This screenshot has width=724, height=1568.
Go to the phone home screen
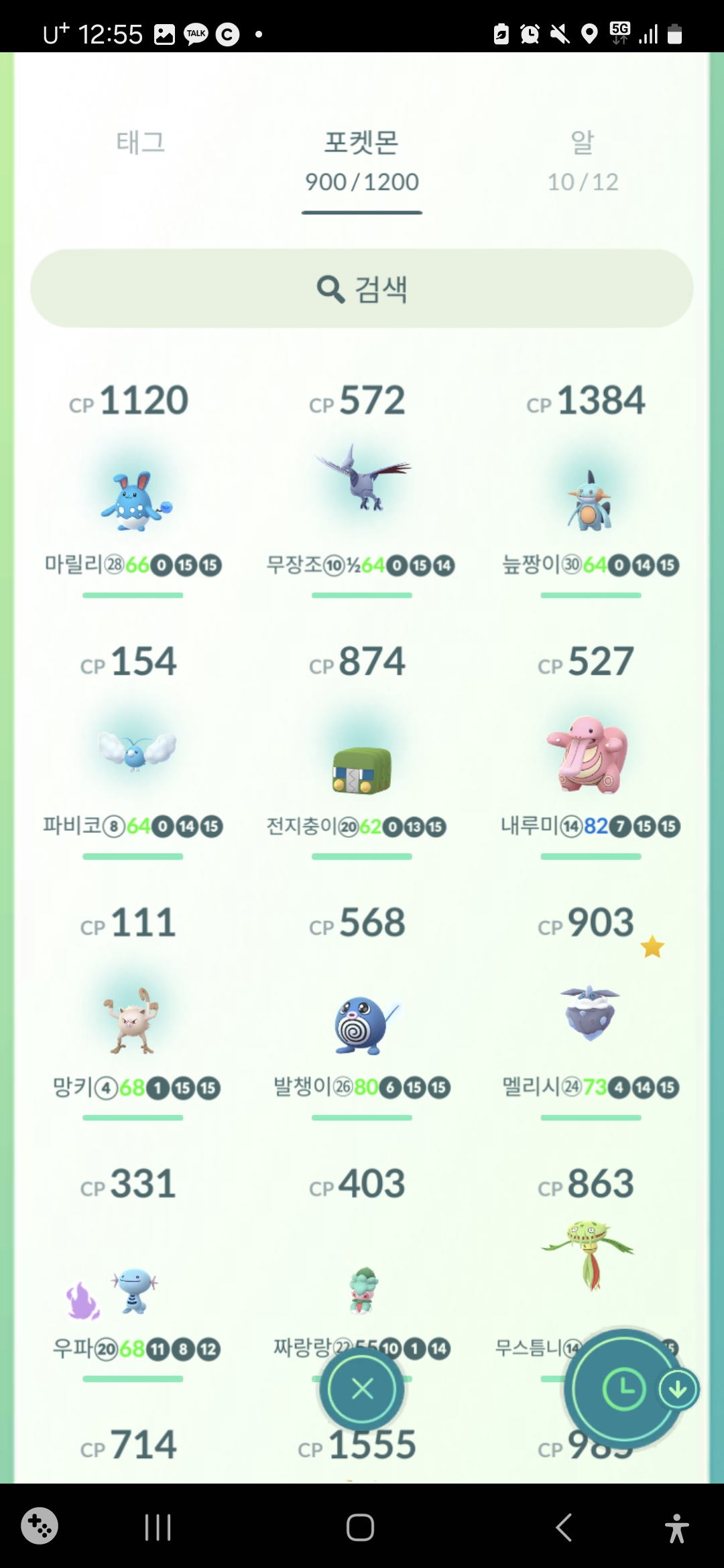click(x=361, y=1528)
